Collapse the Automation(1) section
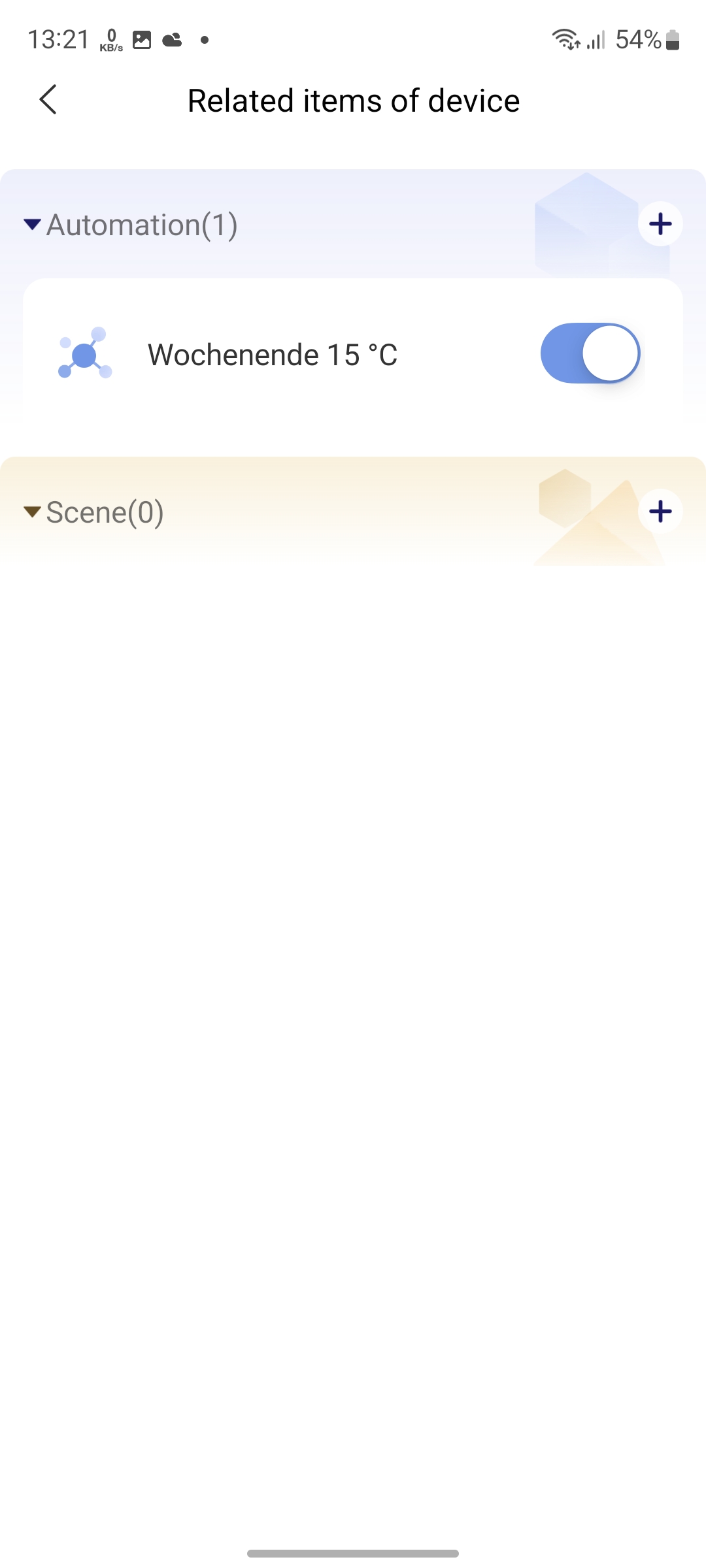706x1568 pixels. click(130, 225)
